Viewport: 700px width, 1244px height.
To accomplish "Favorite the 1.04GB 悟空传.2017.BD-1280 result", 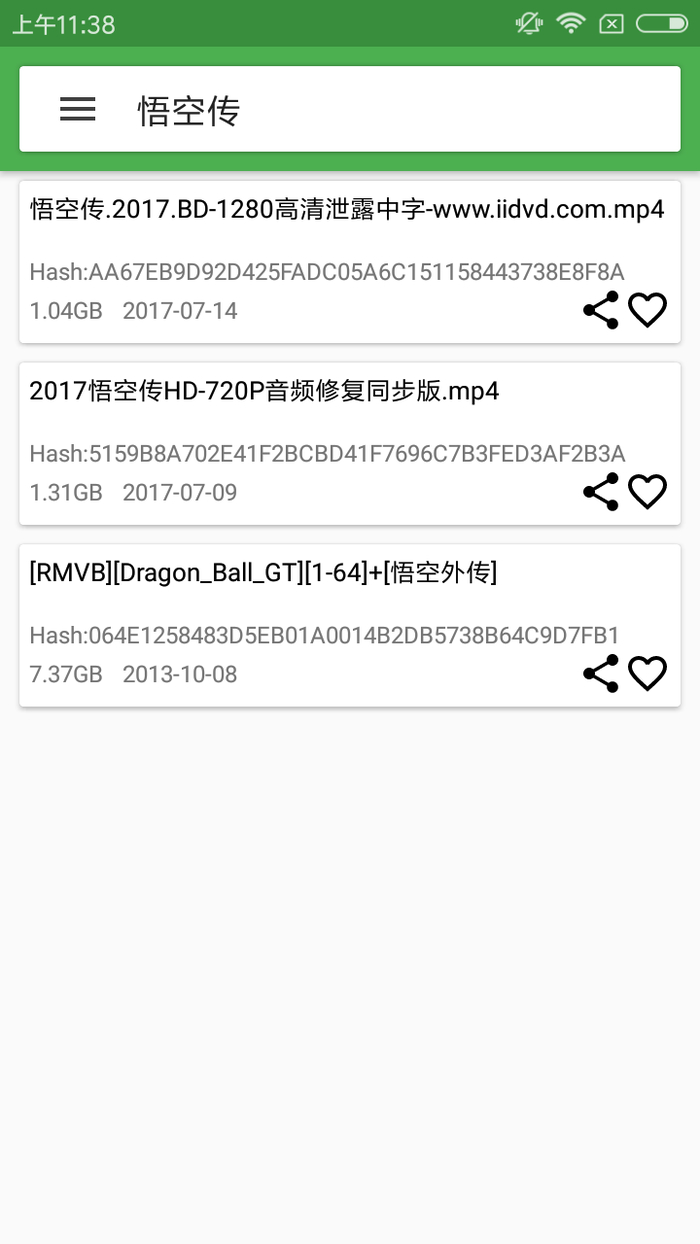I will [x=647, y=311].
